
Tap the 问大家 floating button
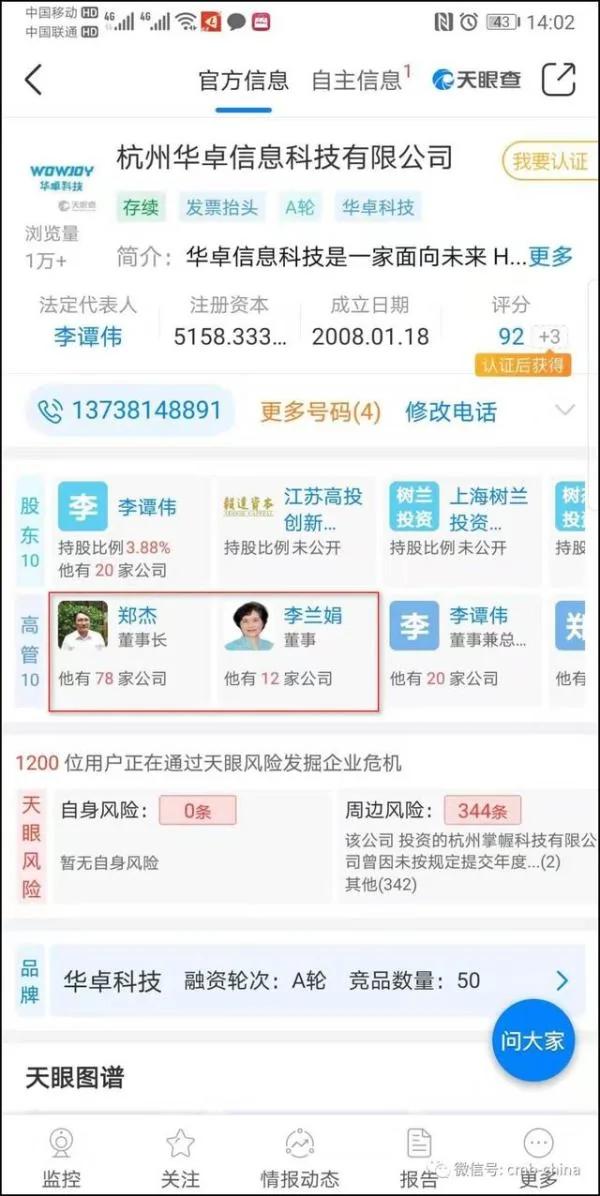(x=531, y=1040)
